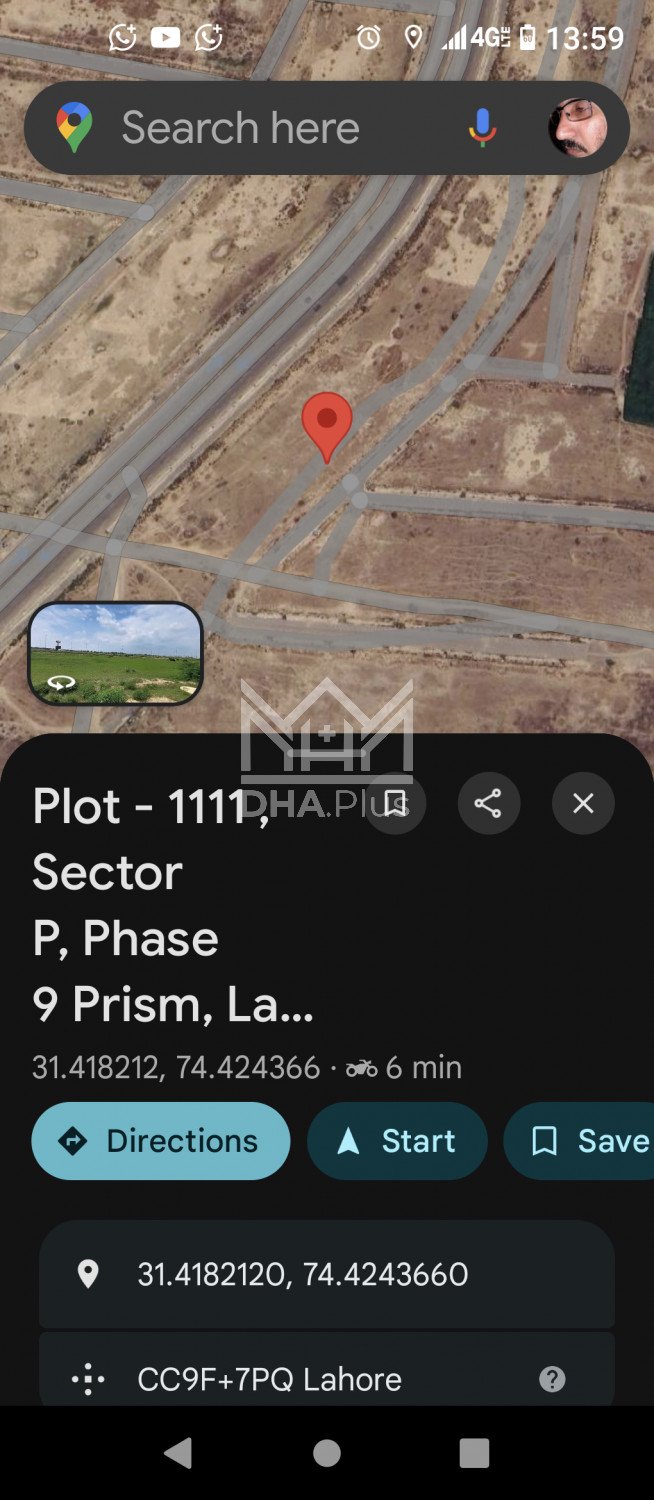
Task: Tap the plus code CC9F+7PQ Lahore row
Action: coord(270,1380)
